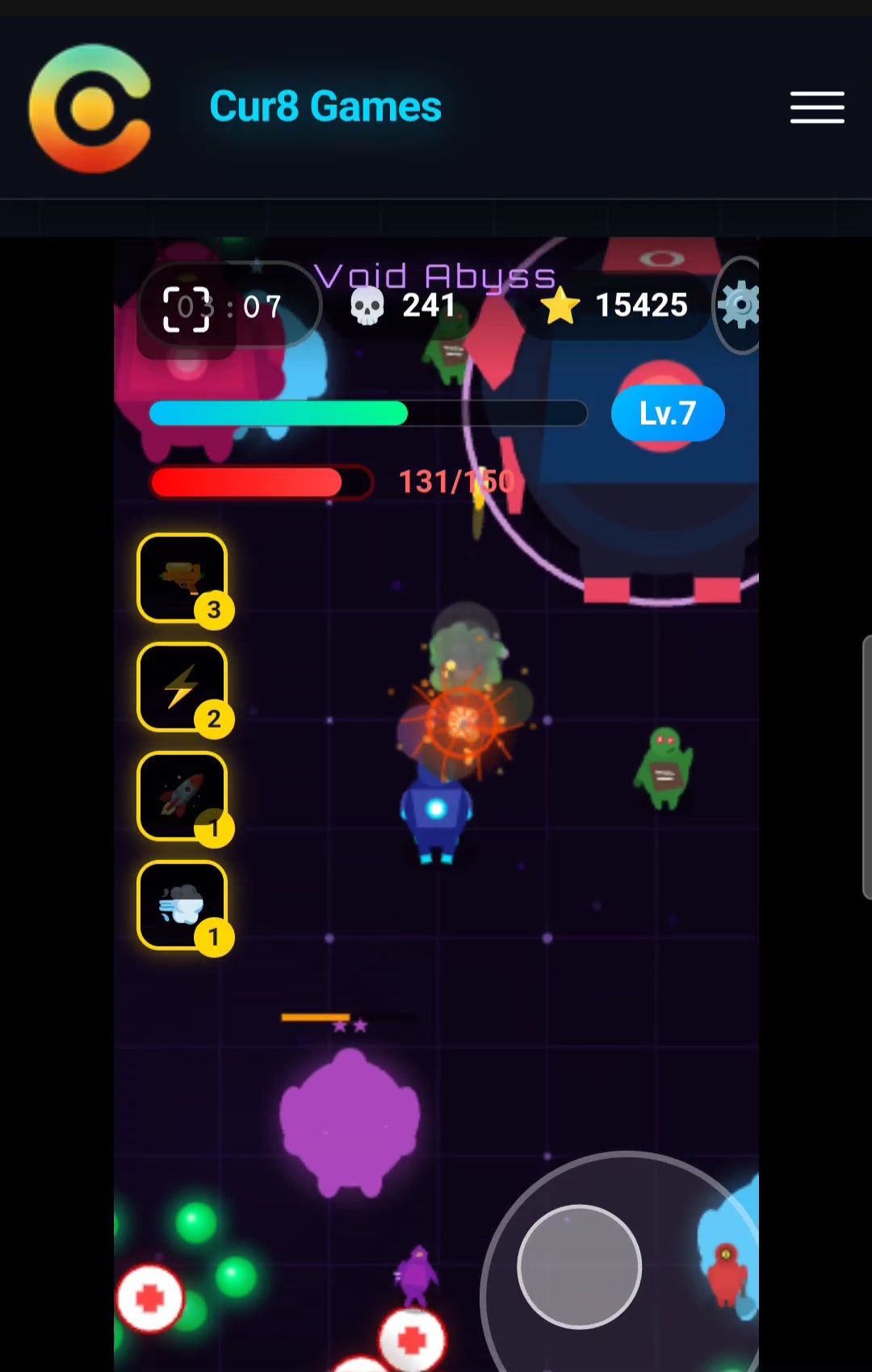This screenshot has height=1372, width=872.
Task: Select the dash wind skill slot
Action: pyautogui.click(x=182, y=905)
